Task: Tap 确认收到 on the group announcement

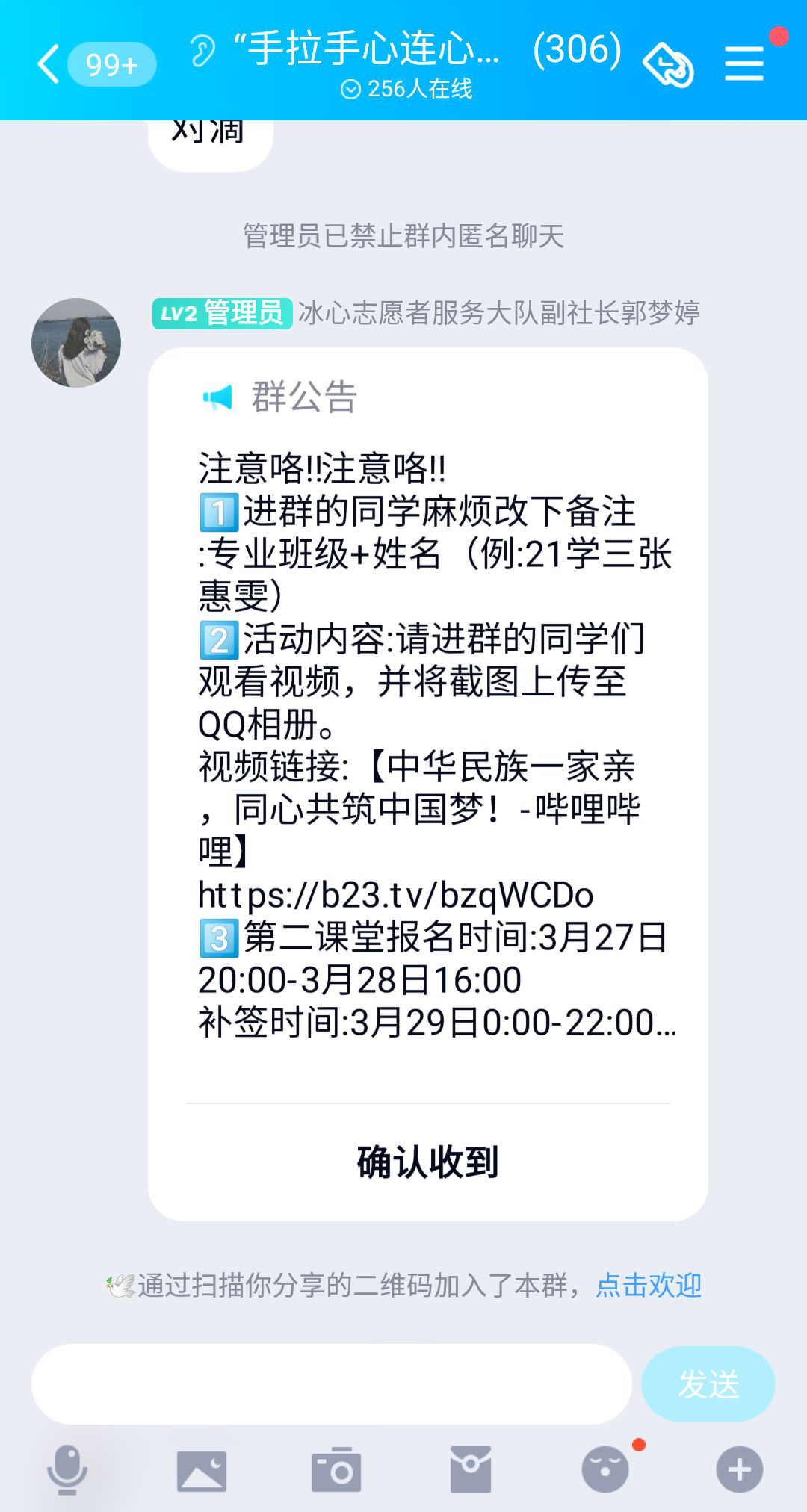Action: coord(427,1162)
